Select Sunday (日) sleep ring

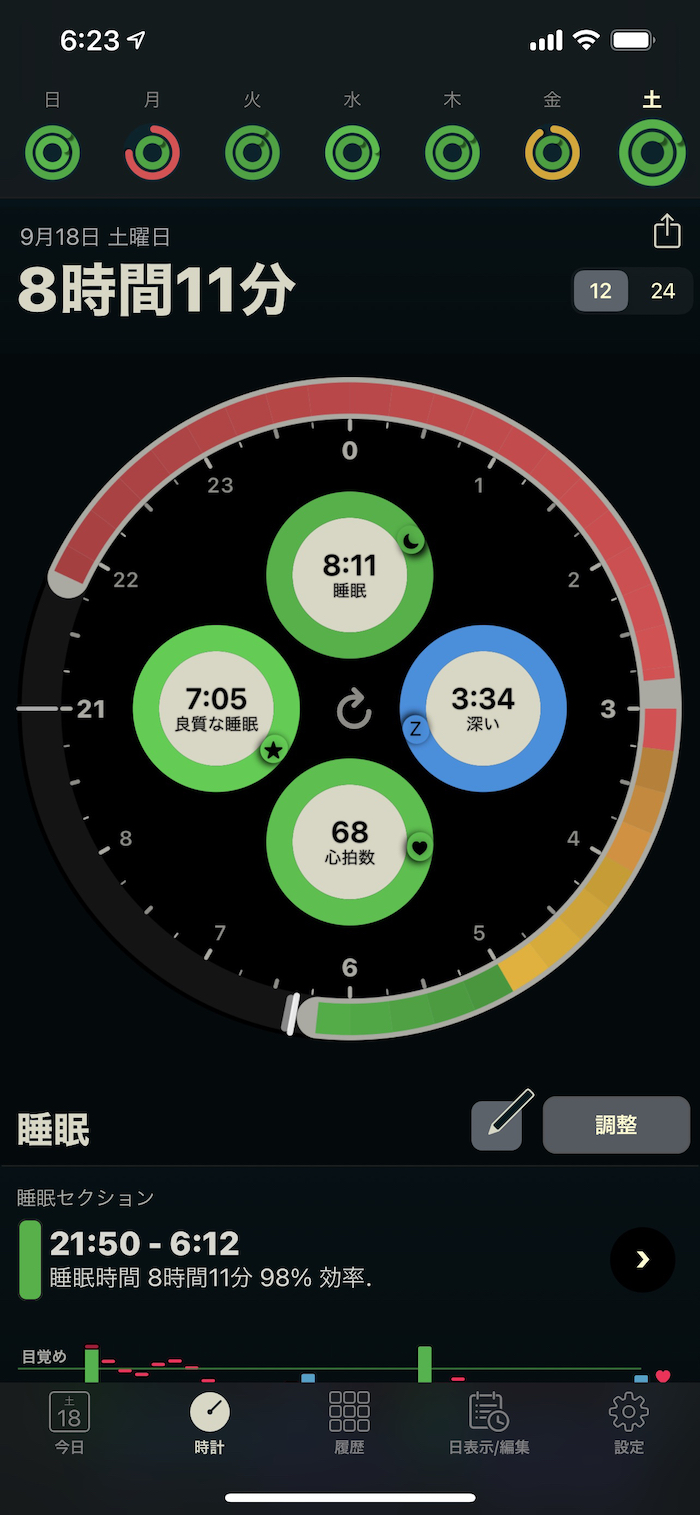pos(52,153)
